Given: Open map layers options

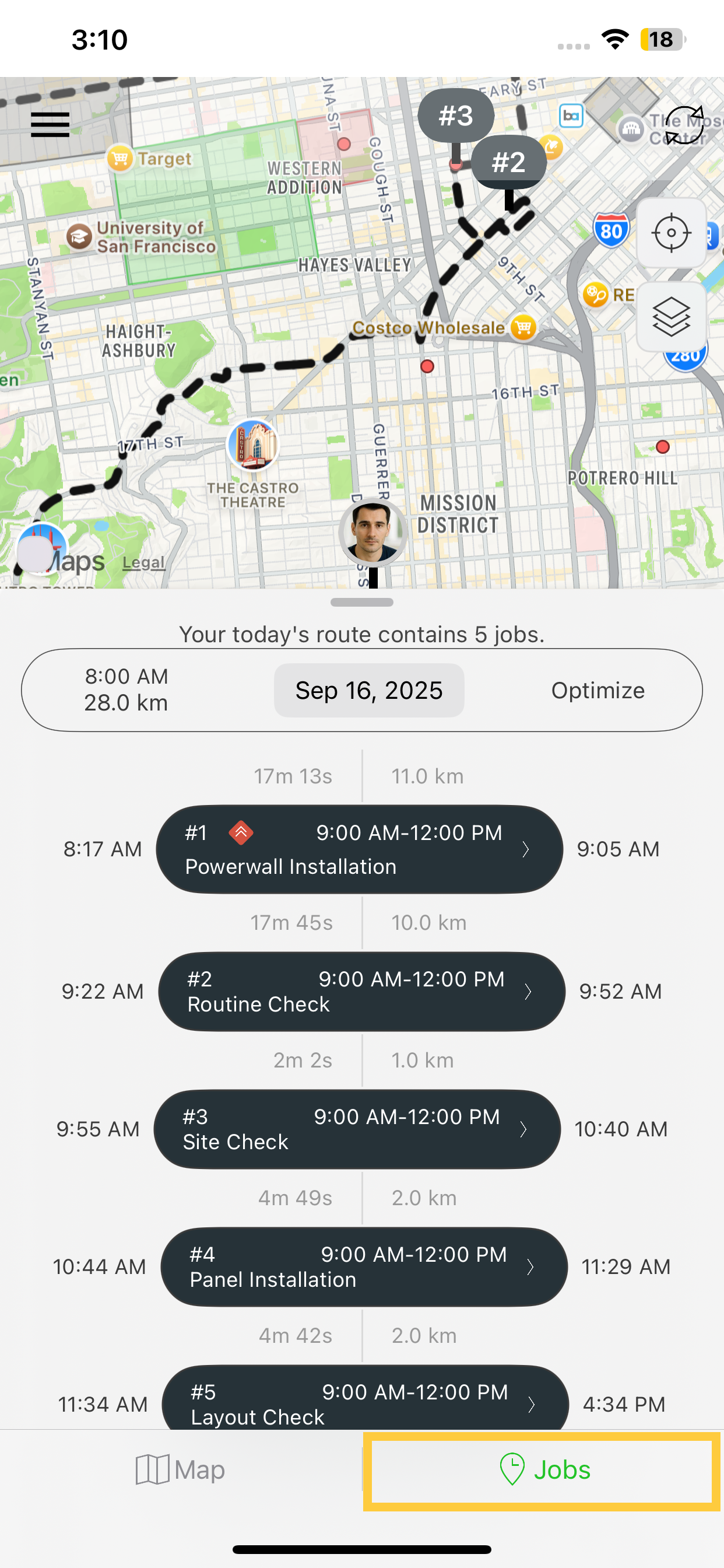Looking at the screenshot, I should [671, 317].
